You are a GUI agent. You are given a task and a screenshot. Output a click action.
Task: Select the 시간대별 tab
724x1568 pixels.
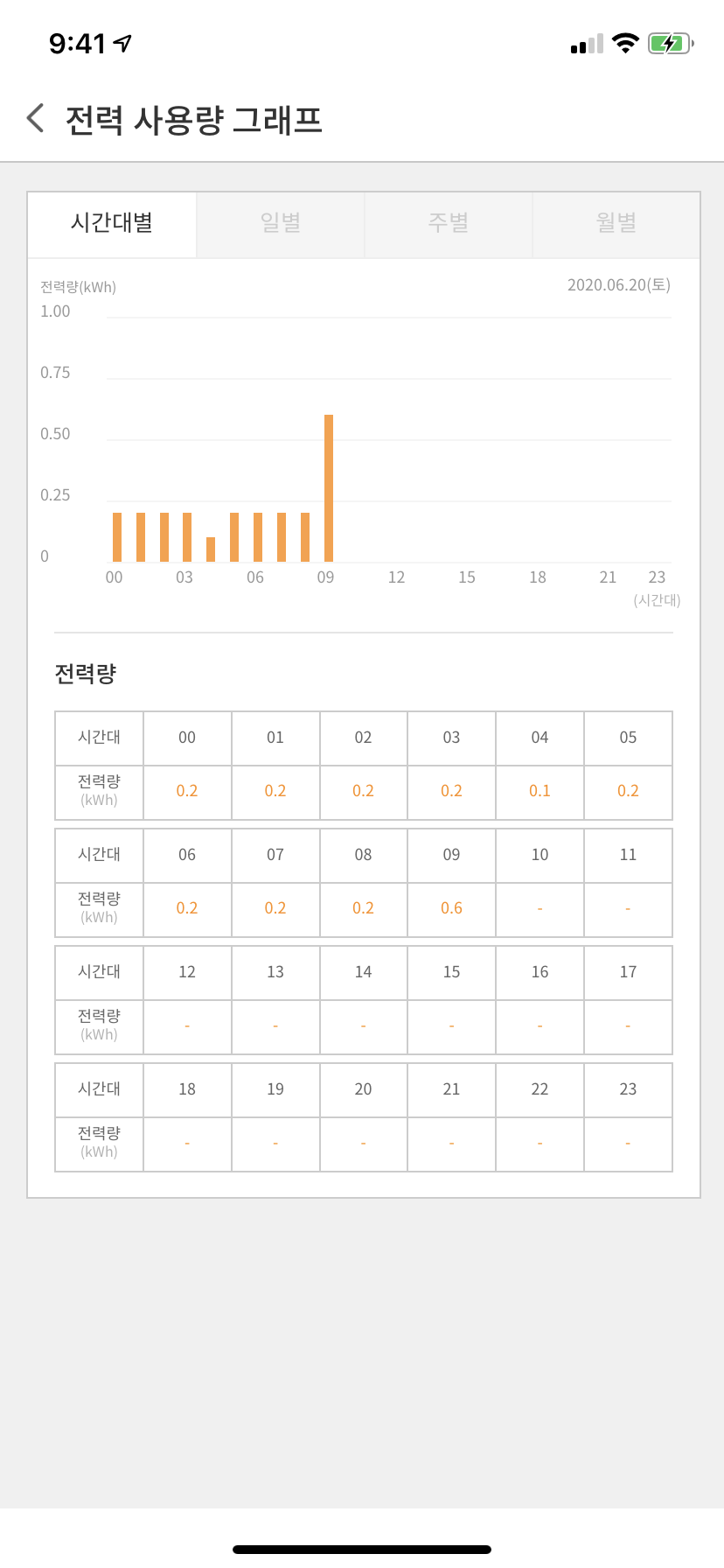coord(112,224)
